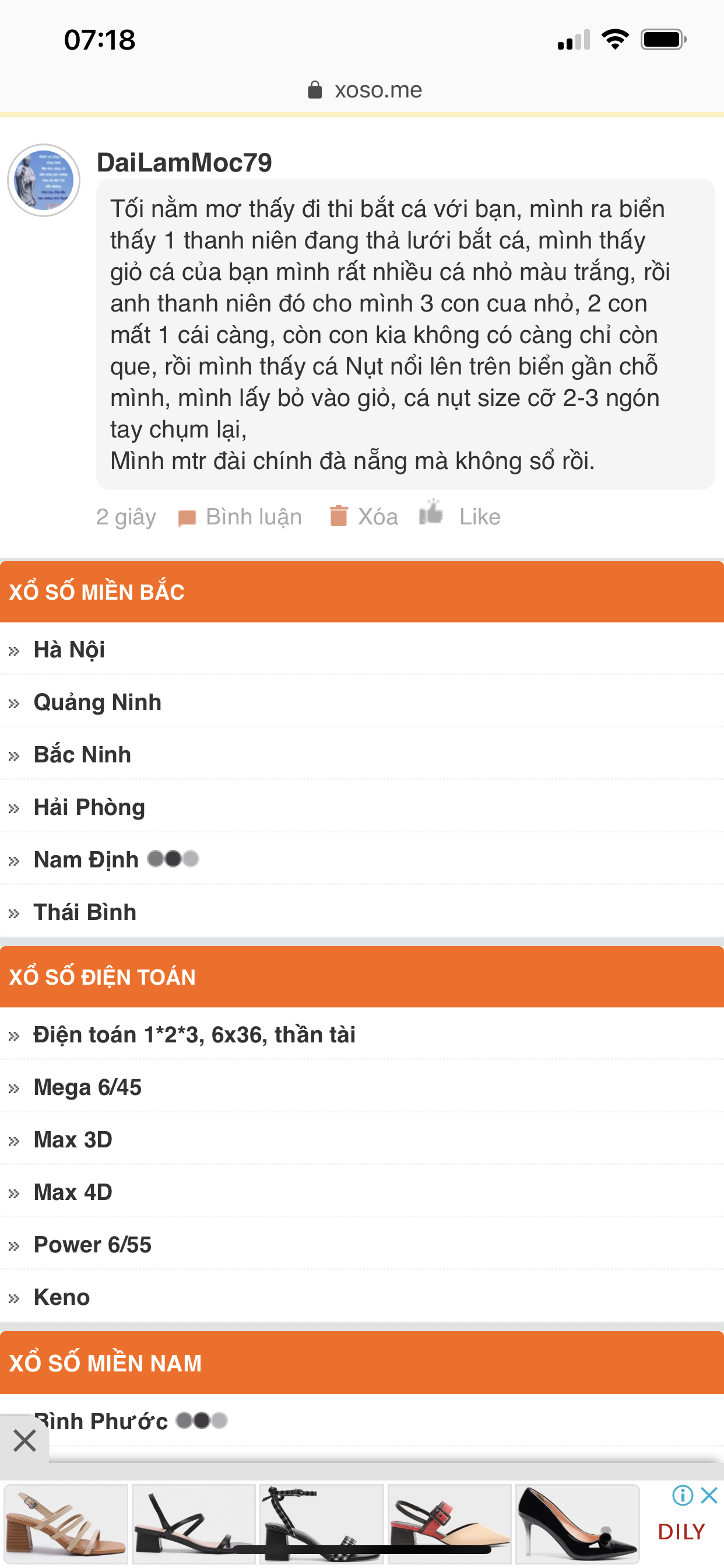Tap the xoso.me address bar
Screen dimensions: 724x1568
click(364, 90)
